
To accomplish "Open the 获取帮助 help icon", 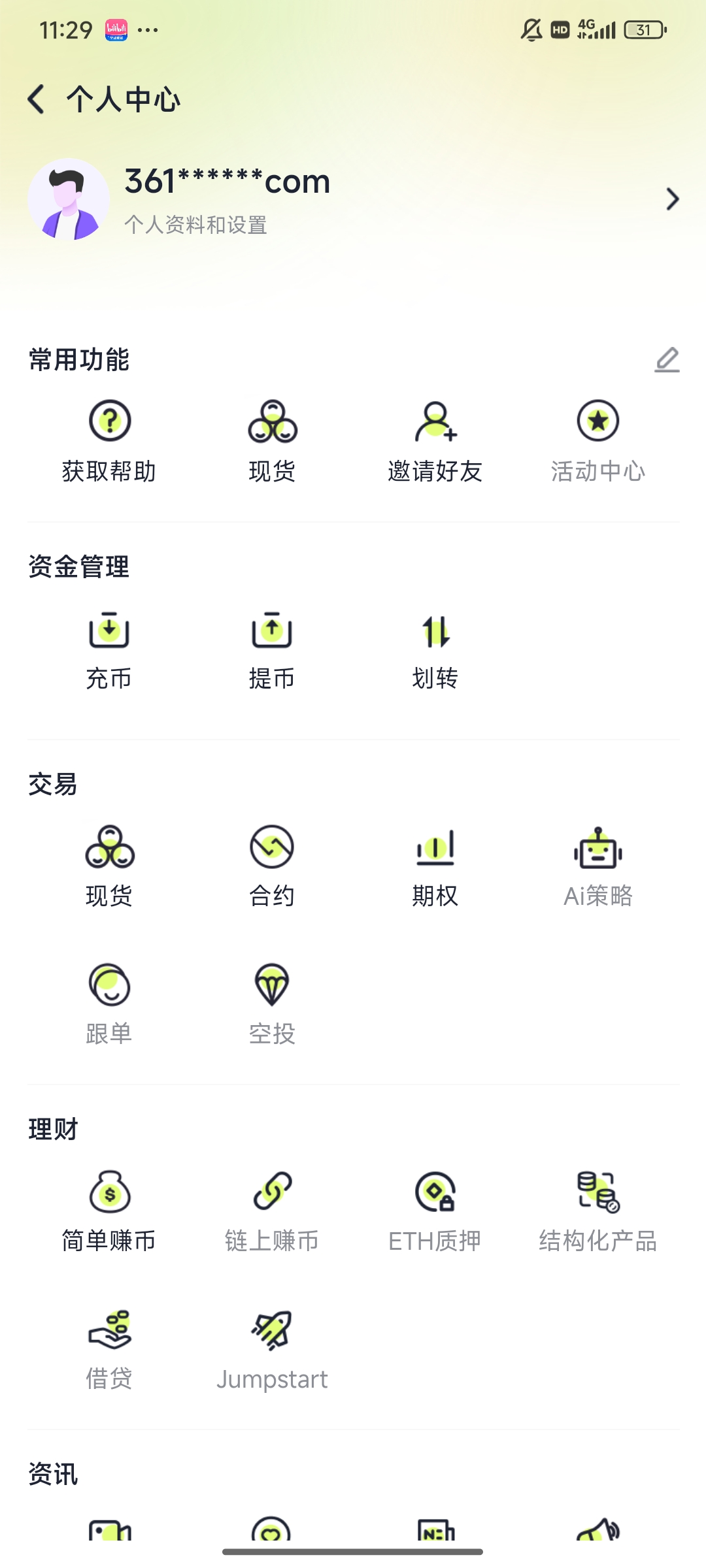I will 110,421.
